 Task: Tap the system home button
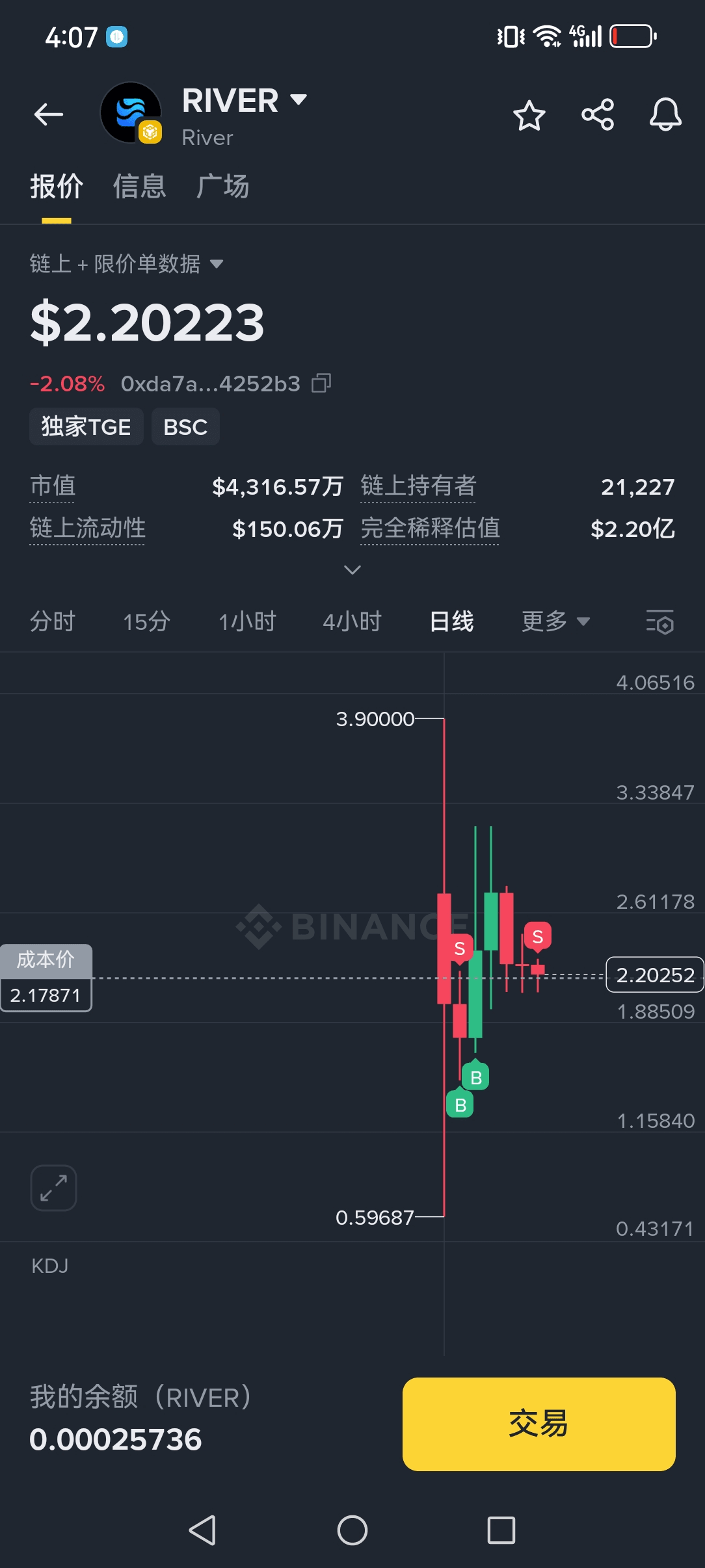tap(352, 1530)
